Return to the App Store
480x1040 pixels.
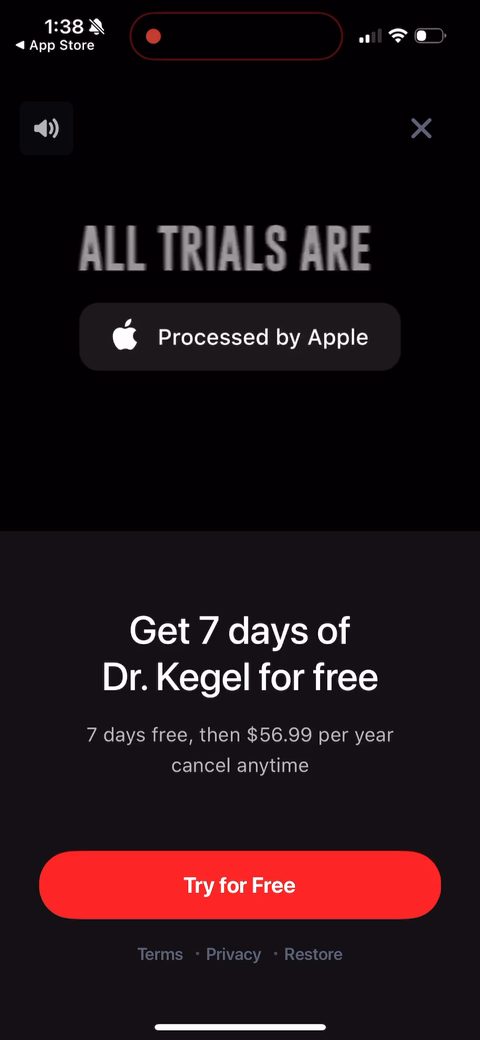[x=55, y=46]
